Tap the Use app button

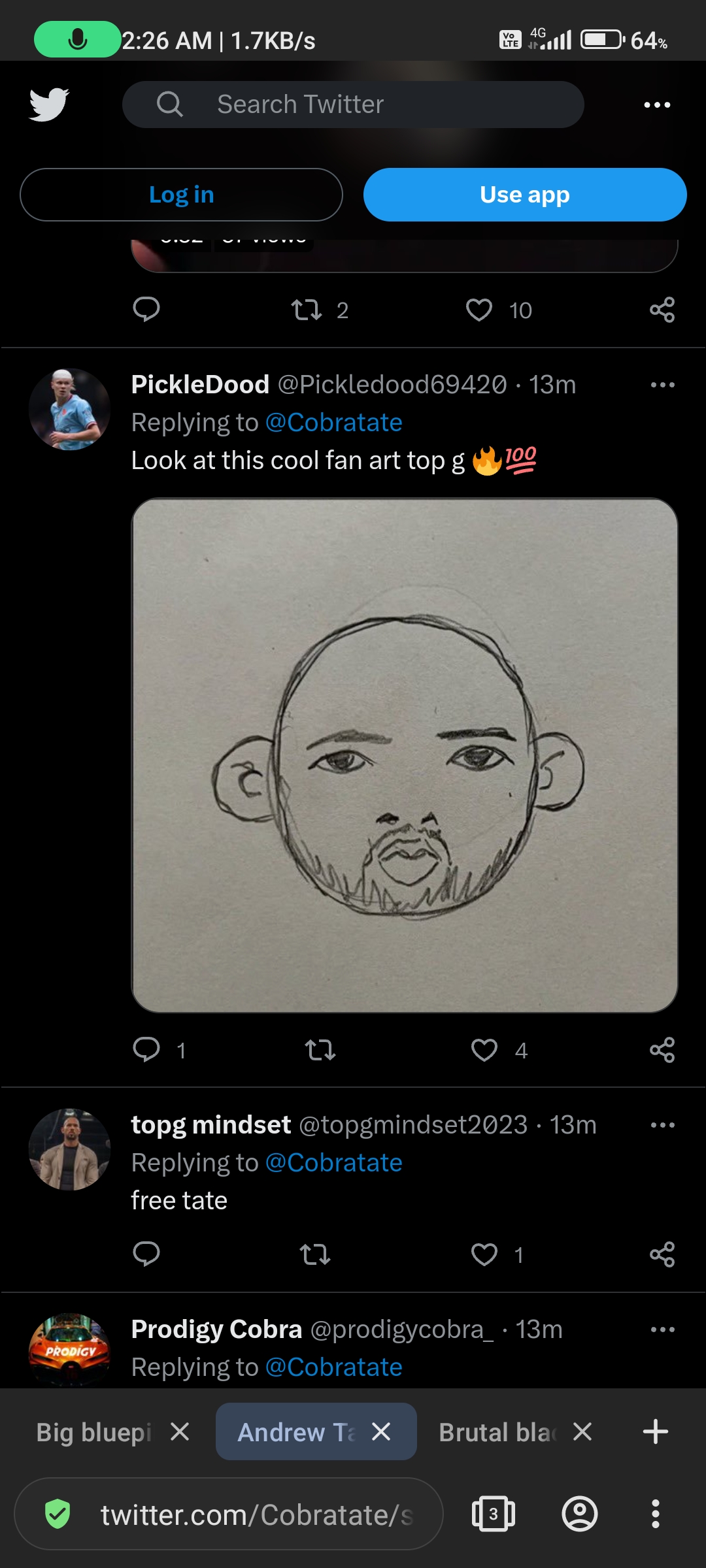pos(525,195)
